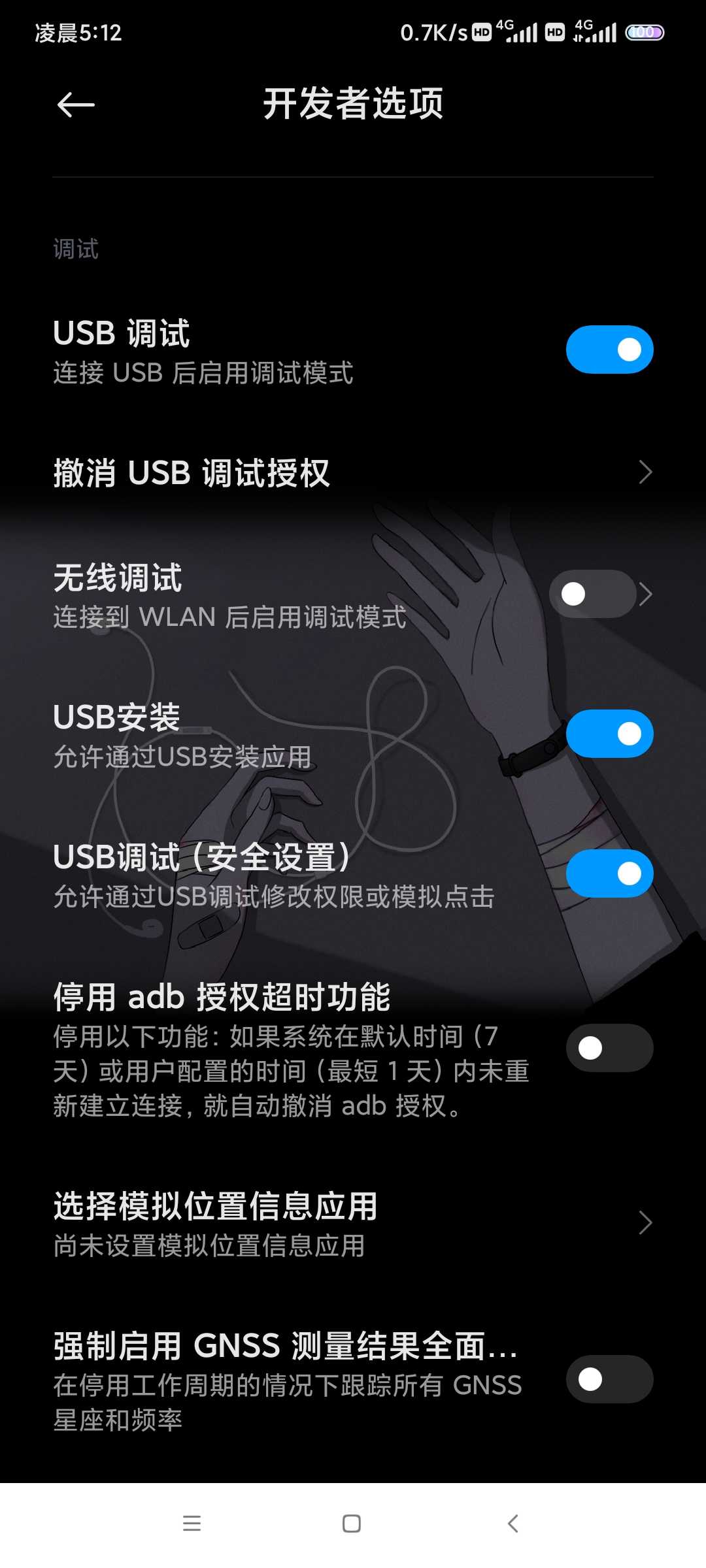
Task: Enable the 无线调试 switch
Action: click(592, 594)
